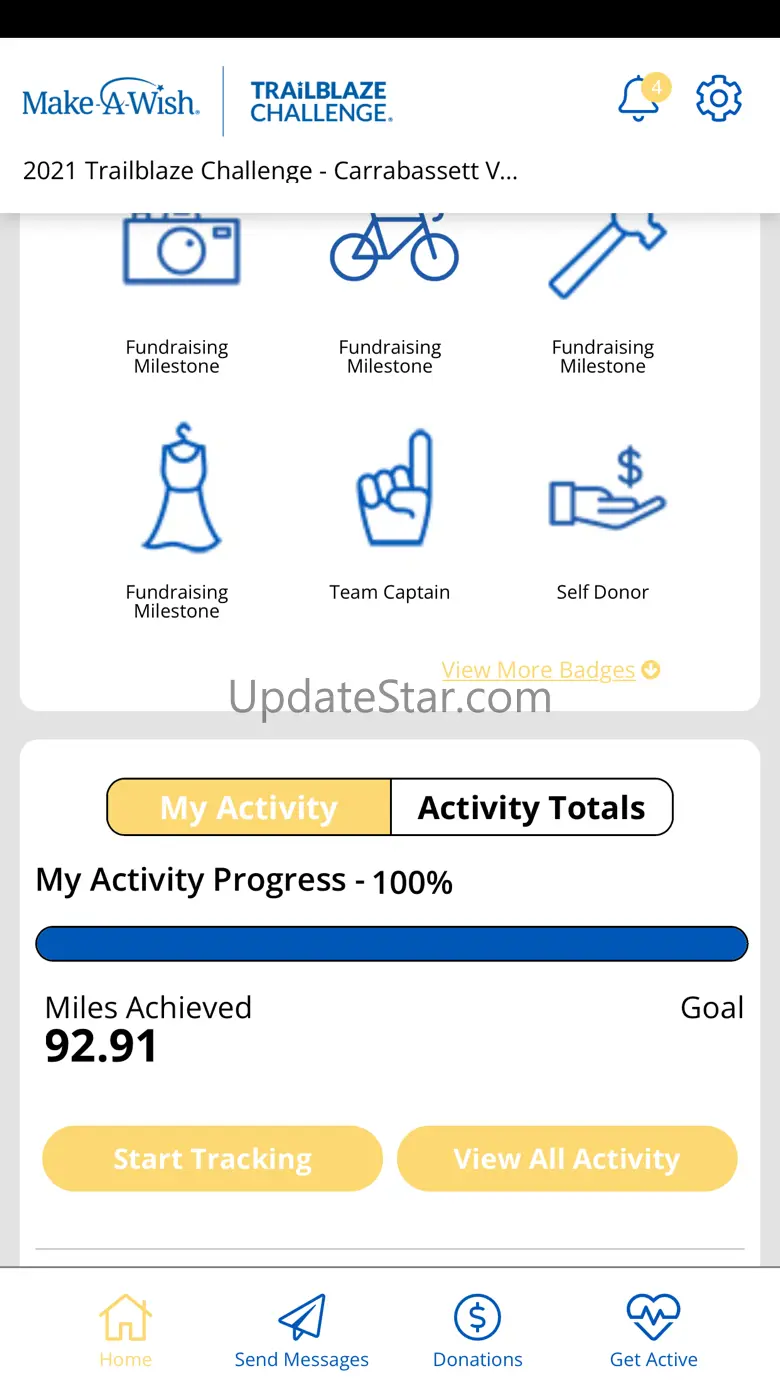Switch to My Activity tab

click(x=249, y=807)
